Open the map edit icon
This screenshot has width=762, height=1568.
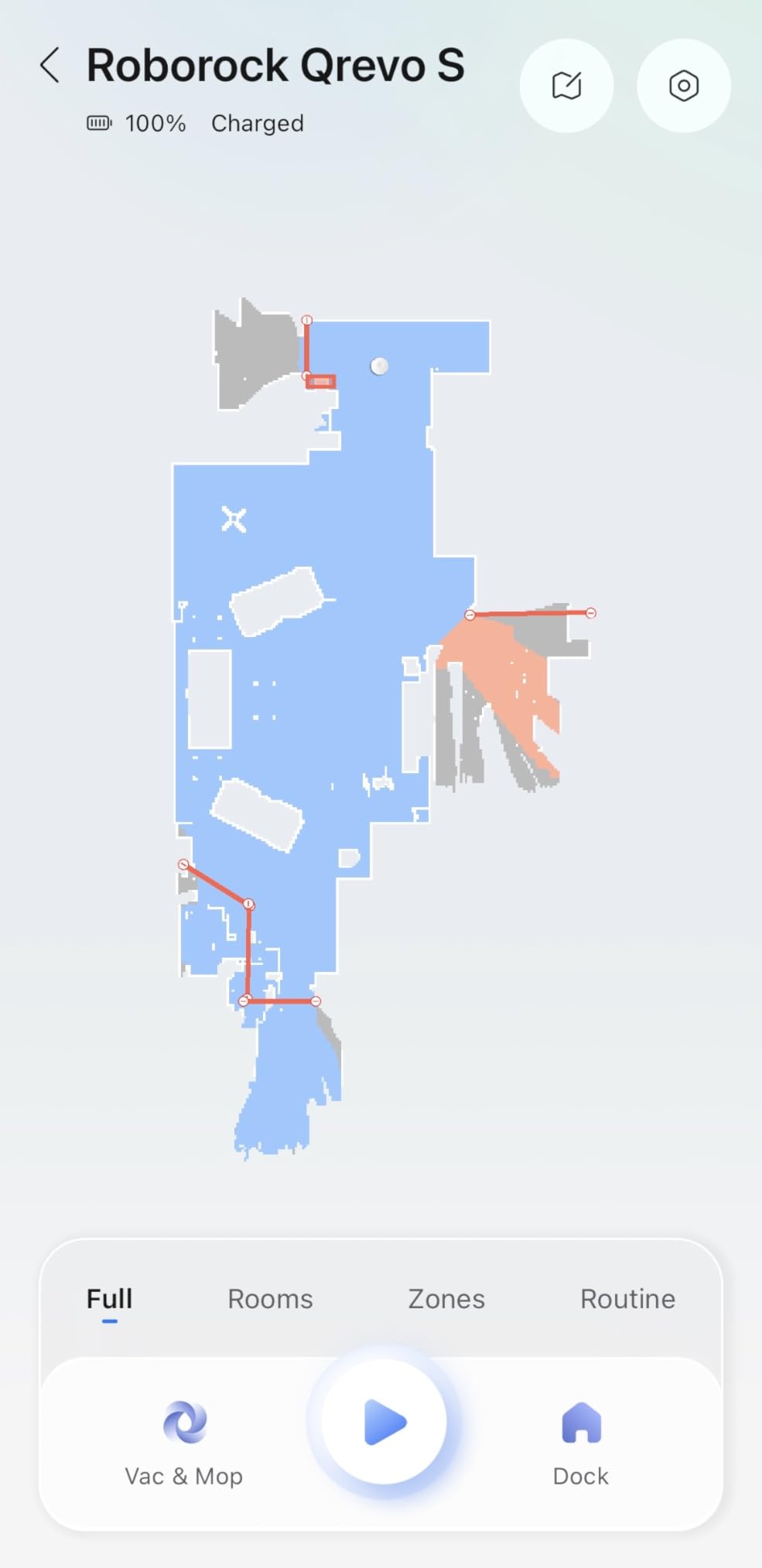coord(566,85)
